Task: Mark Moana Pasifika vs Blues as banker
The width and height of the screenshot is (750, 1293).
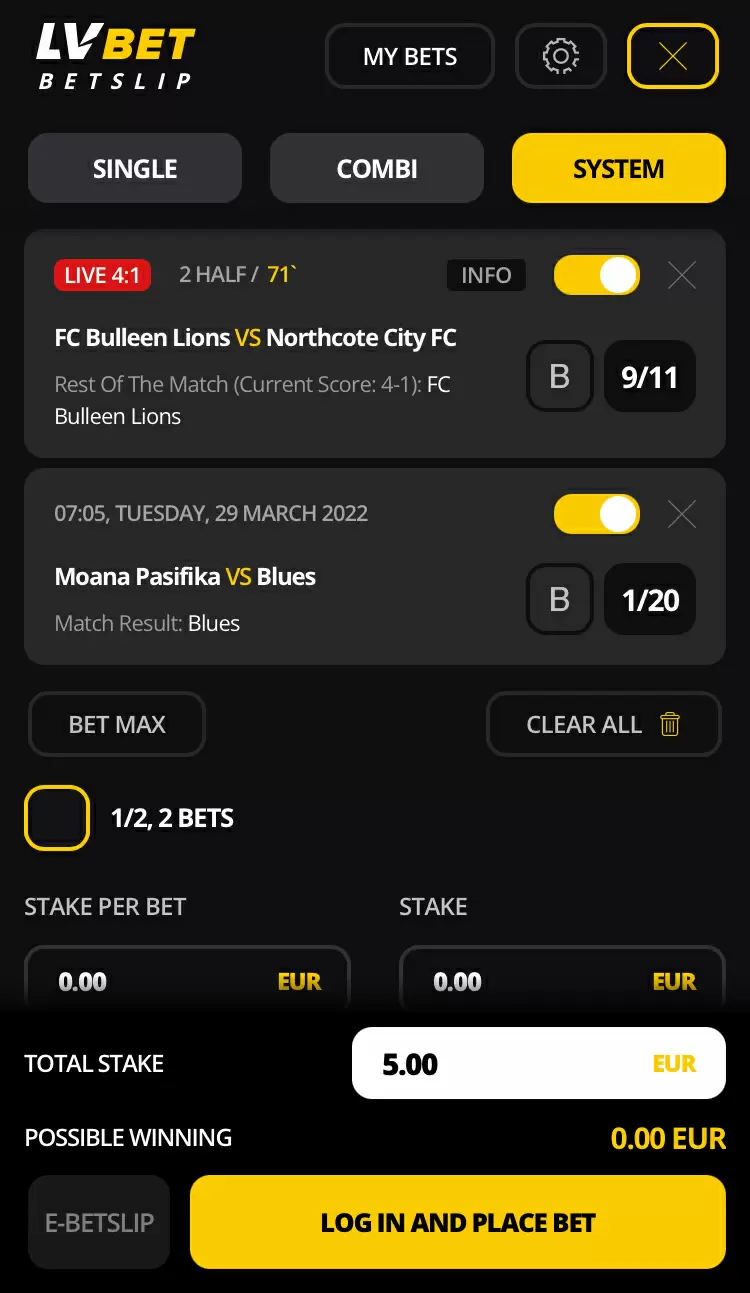Action: (x=560, y=600)
